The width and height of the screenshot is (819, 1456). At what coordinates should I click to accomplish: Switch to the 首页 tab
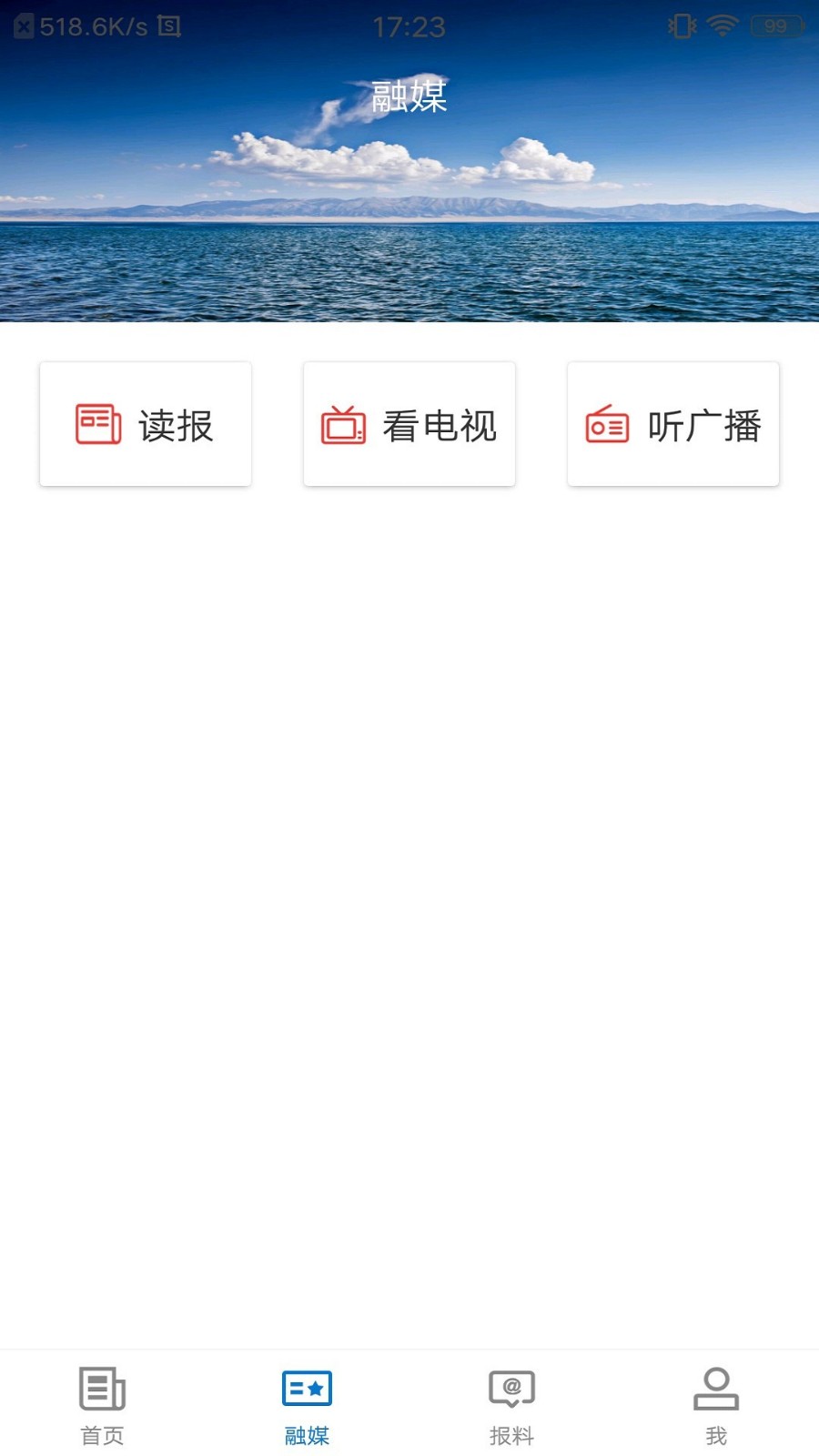tap(100, 1406)
